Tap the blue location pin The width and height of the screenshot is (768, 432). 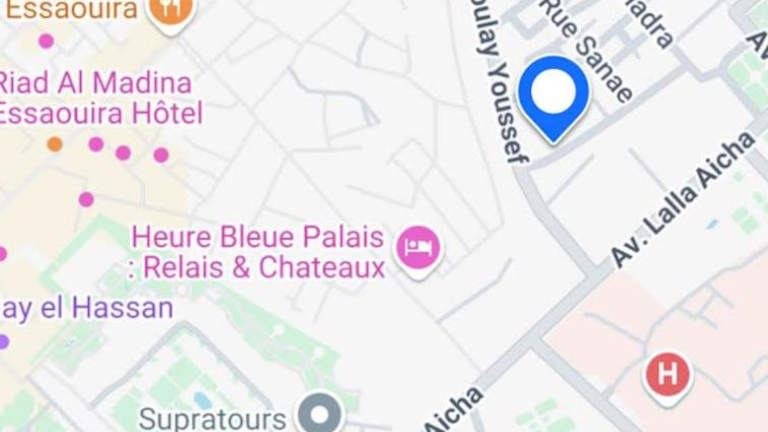pyautogui.click(x=554, y=94)
